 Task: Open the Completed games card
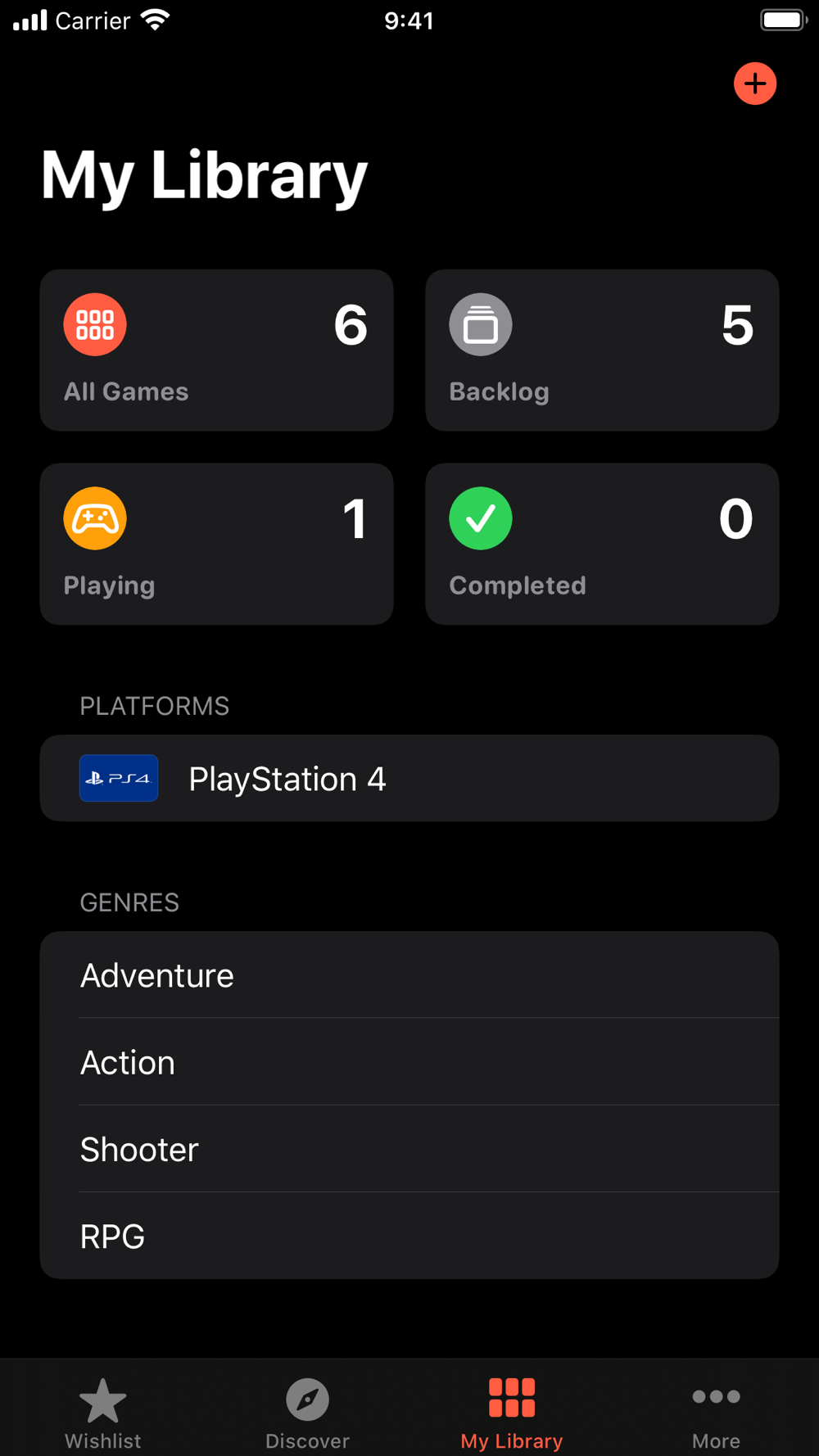tap(602, 544)
